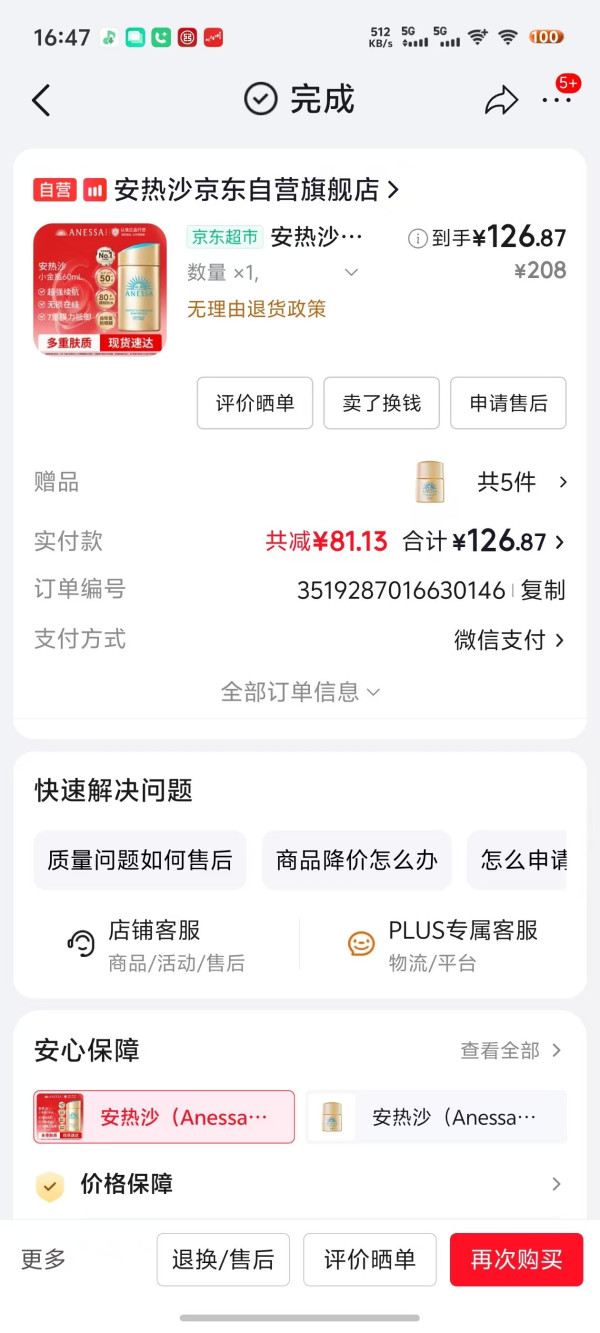Contact PLUS专属客服
The height and width of the screenshot is (1333, 600).
(443, 945)
